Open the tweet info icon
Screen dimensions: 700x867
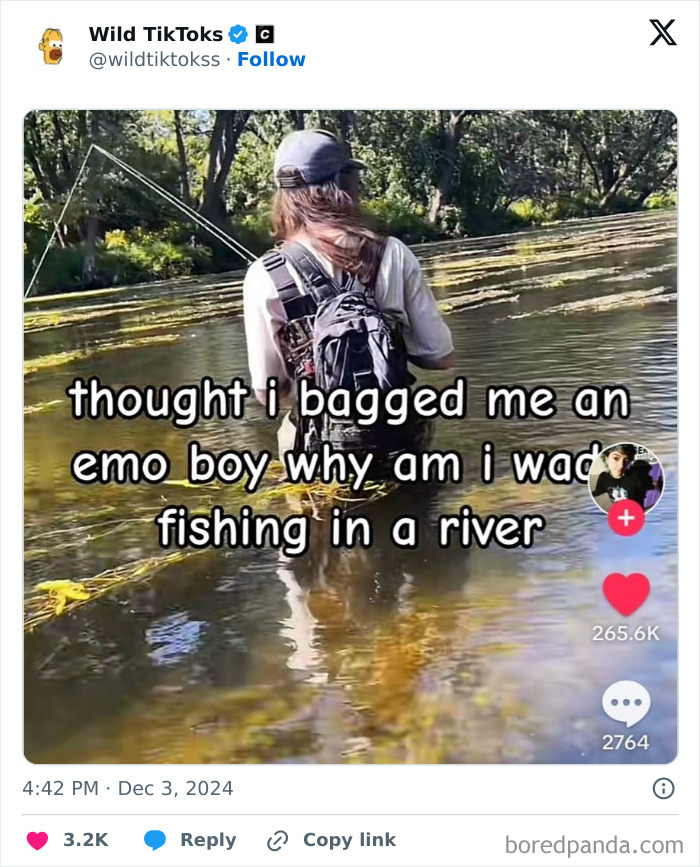[663, 788]
